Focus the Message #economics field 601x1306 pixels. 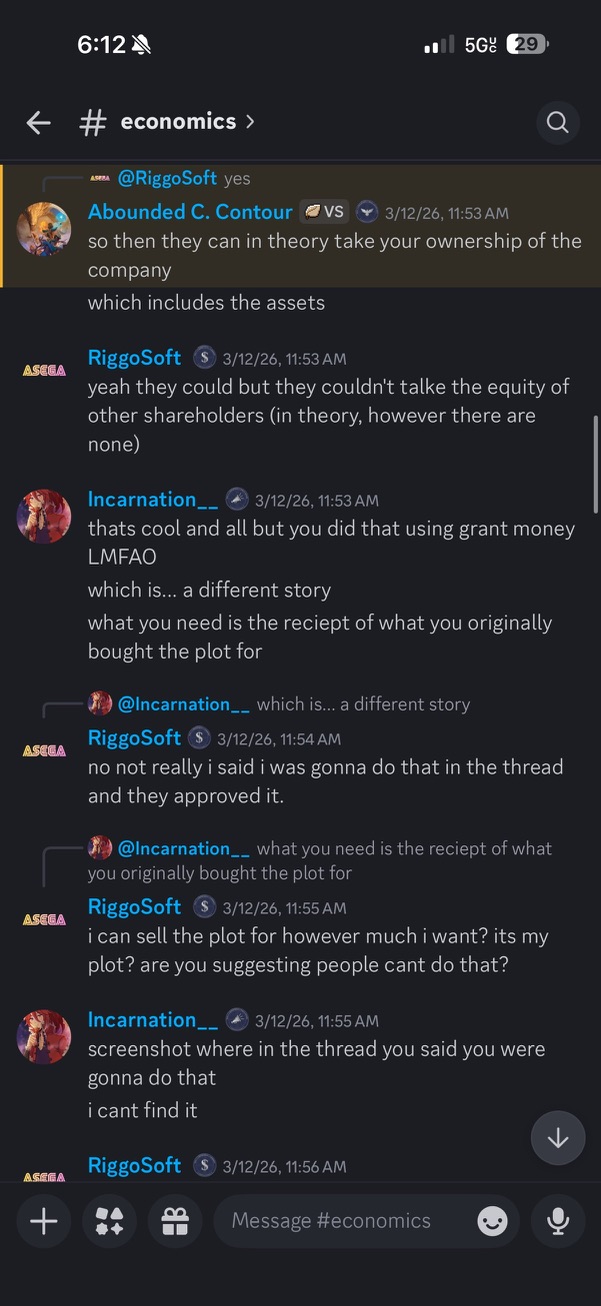(340, 1221)
